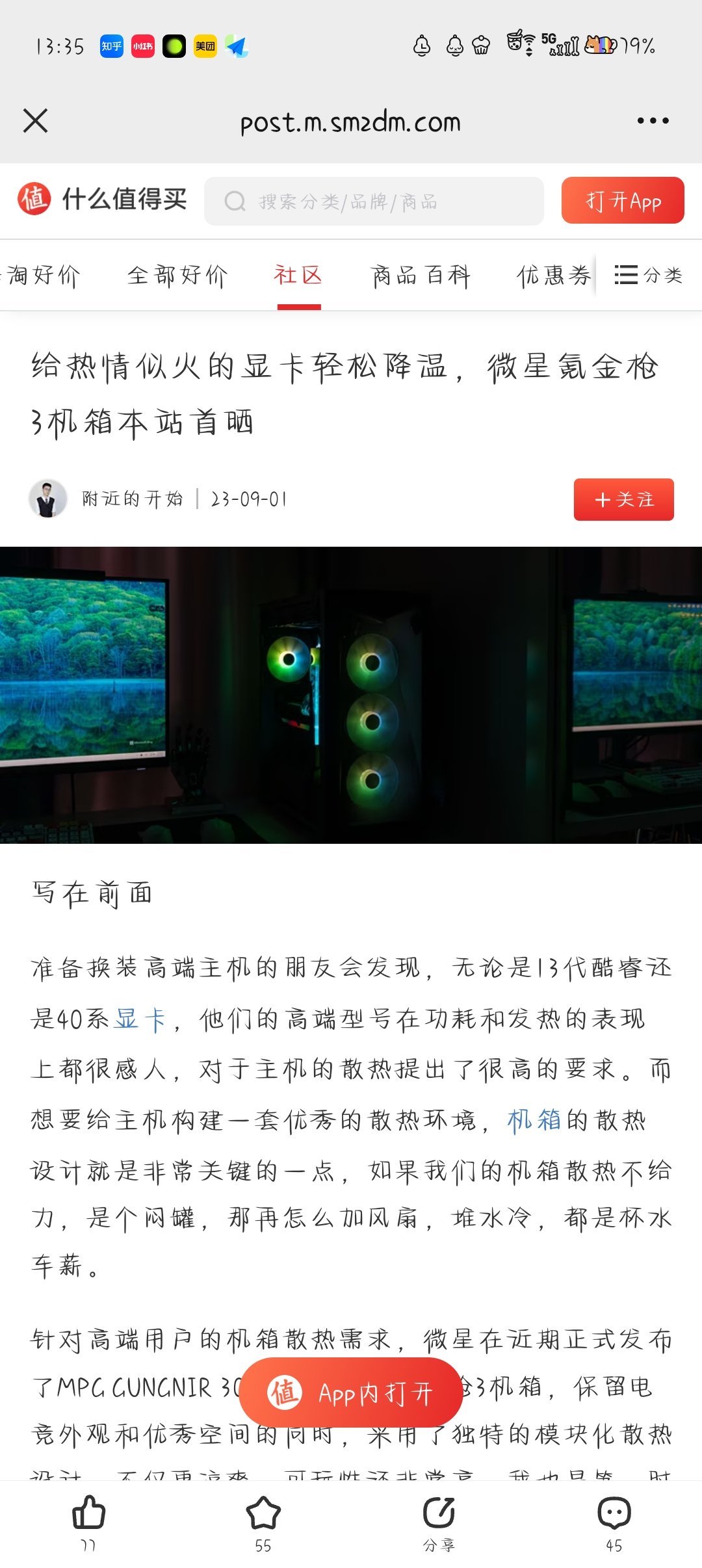Open the 商品百科 tab

(421, 276)
